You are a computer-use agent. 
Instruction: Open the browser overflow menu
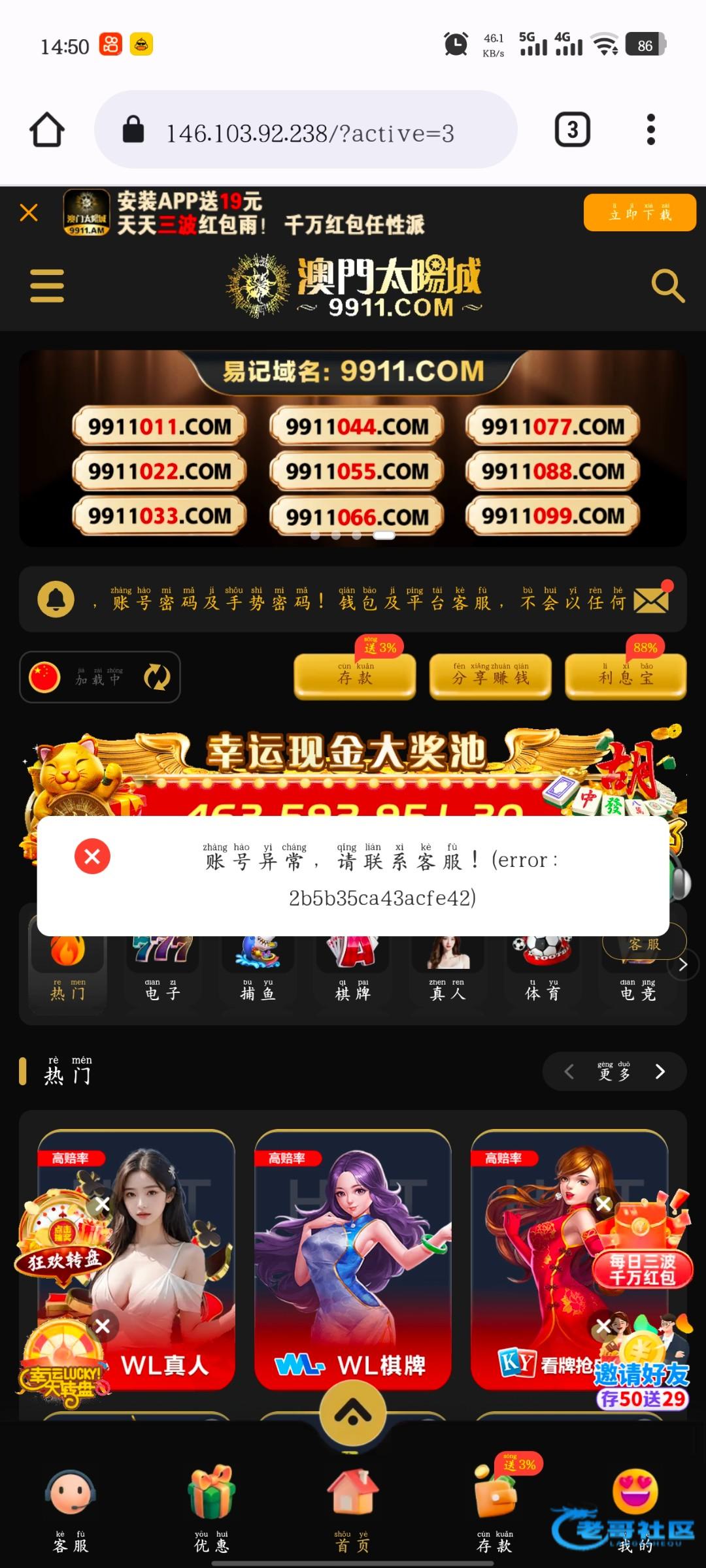650,129
